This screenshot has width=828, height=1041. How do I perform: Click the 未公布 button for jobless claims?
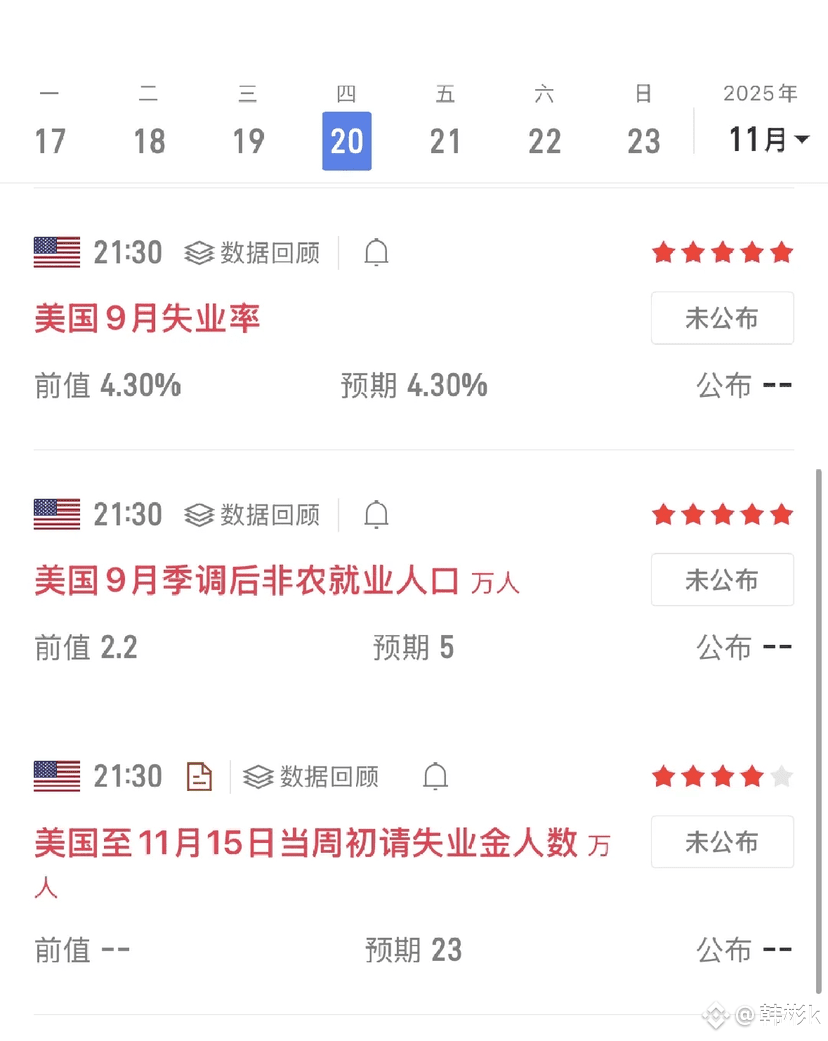[x=722, y=842]
